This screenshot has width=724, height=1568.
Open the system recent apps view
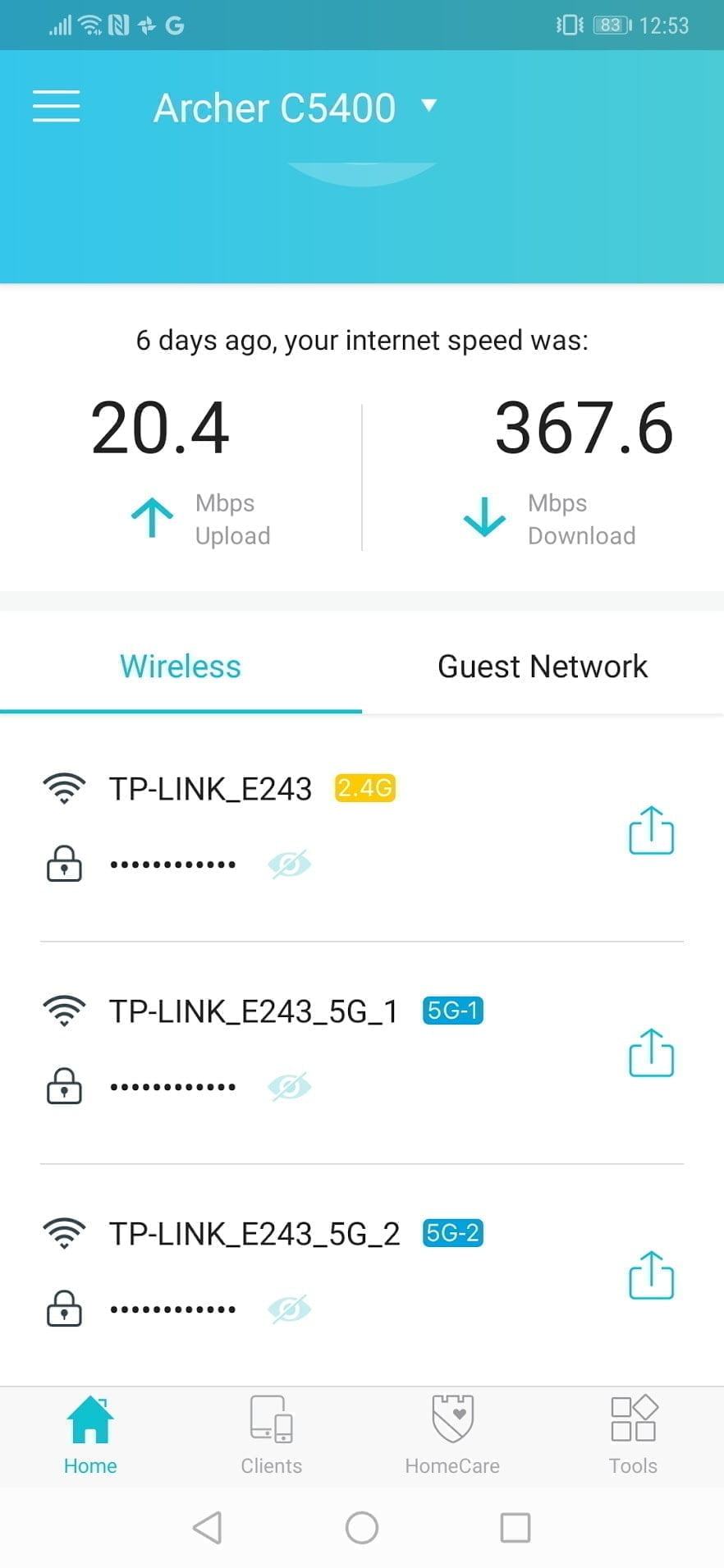point(515,1528)
